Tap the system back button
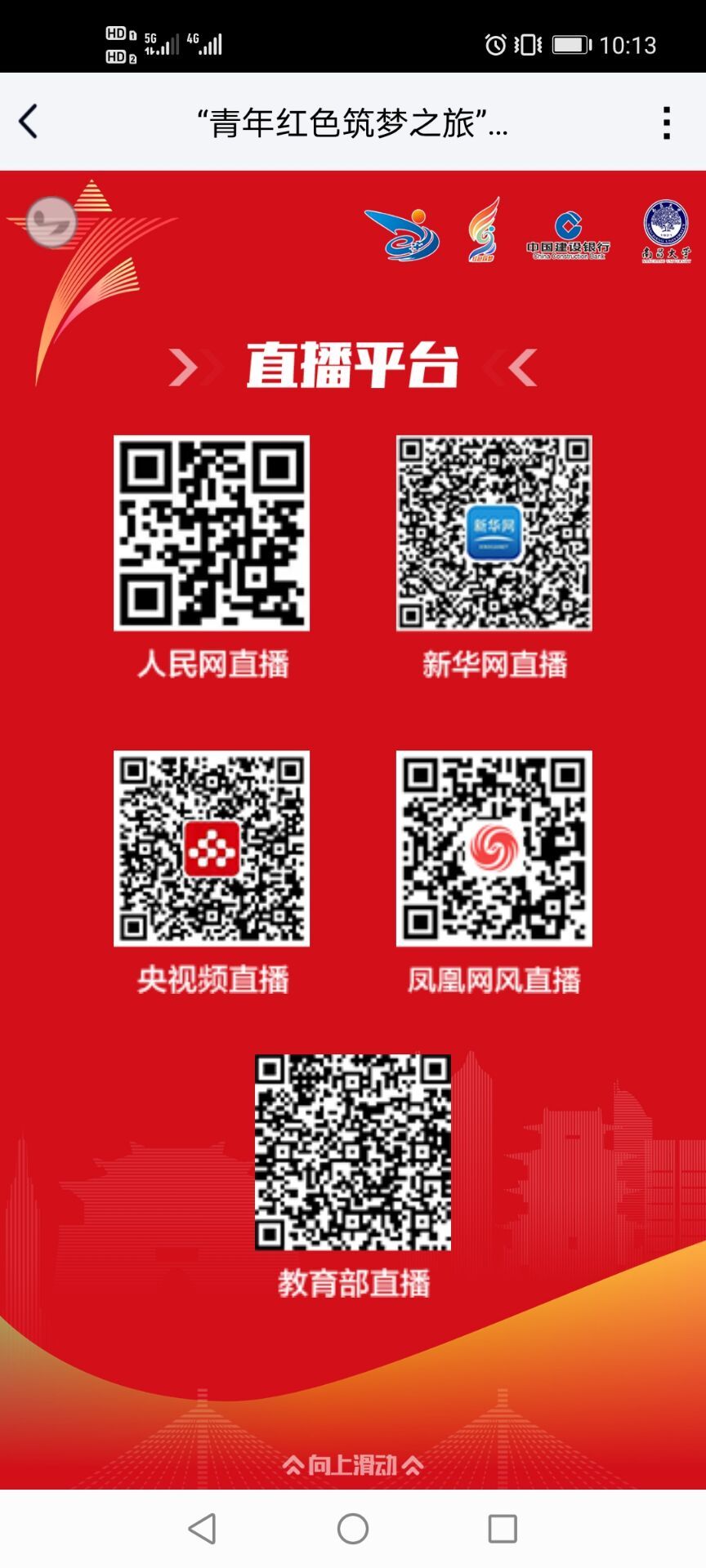Viewport: 706px width, 1568px height. coord(202,1529)
